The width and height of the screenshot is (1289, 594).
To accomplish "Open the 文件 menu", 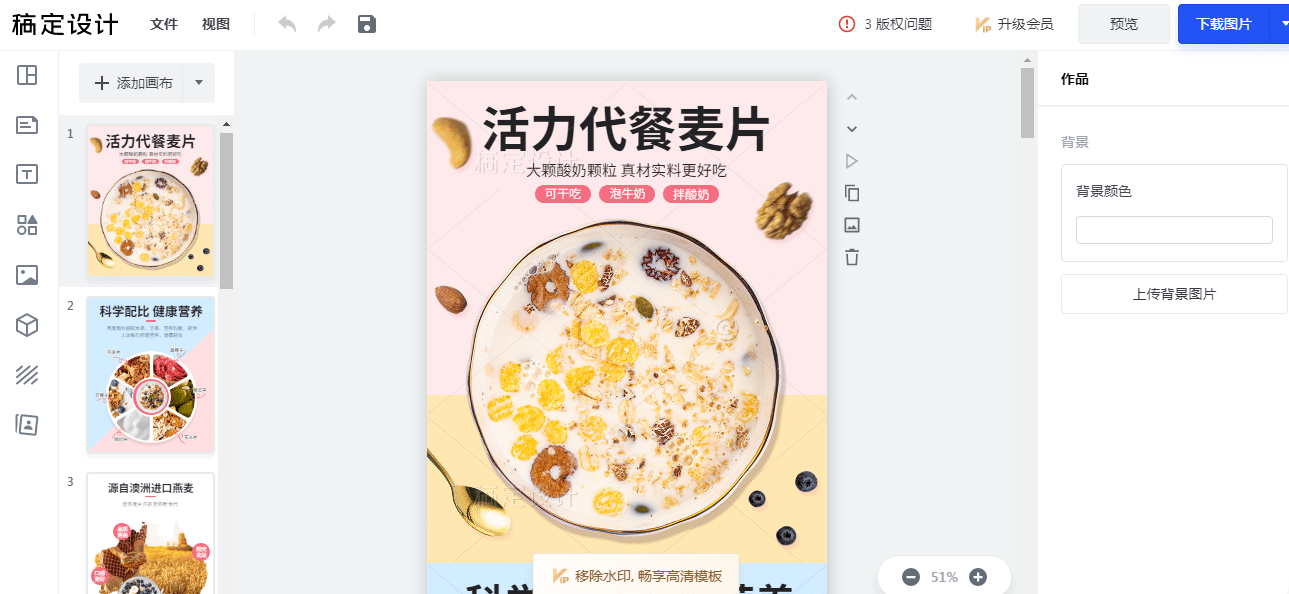I will coord(164,24).
